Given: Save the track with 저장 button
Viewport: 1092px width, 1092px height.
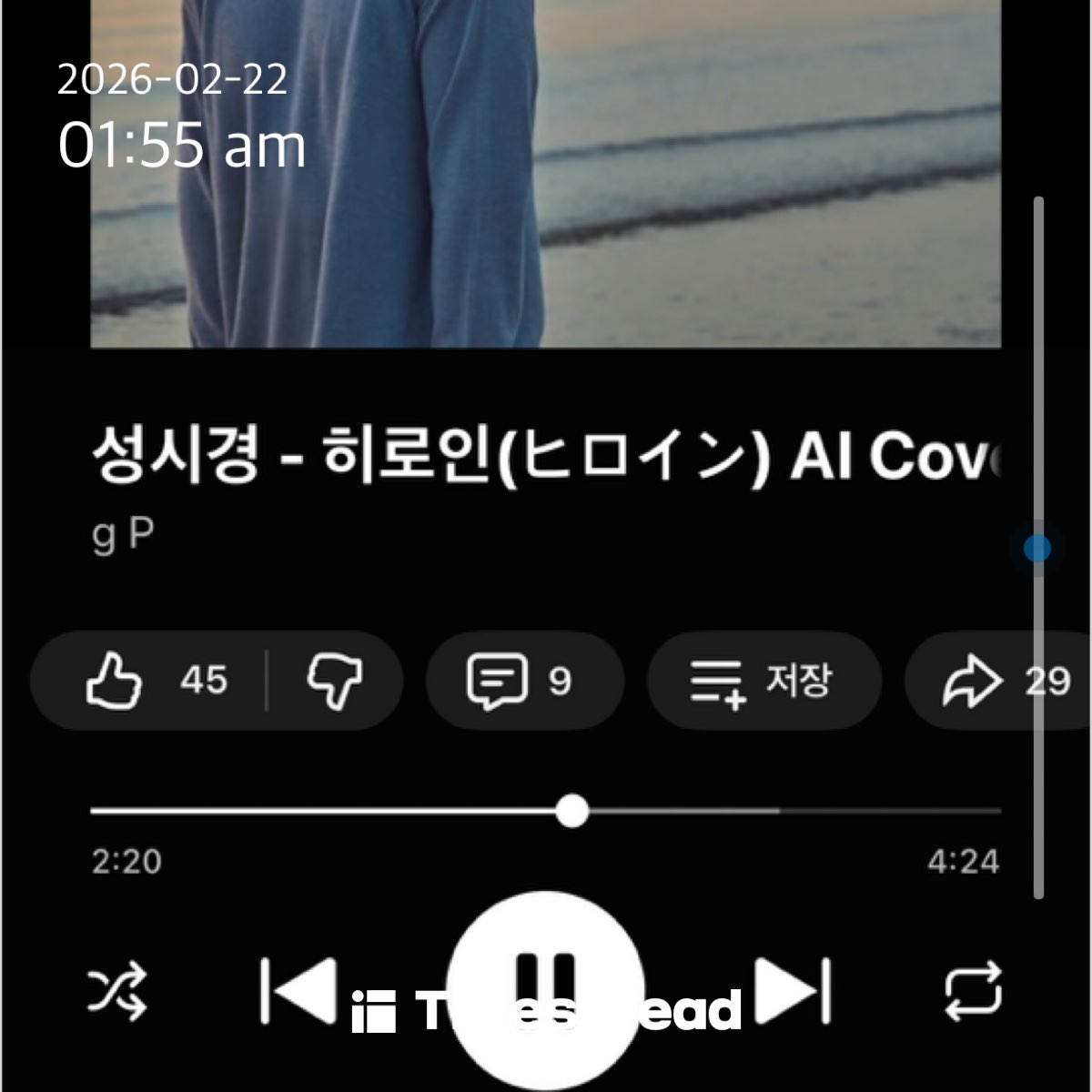Looking at the screenshot, I should (763, 681).
